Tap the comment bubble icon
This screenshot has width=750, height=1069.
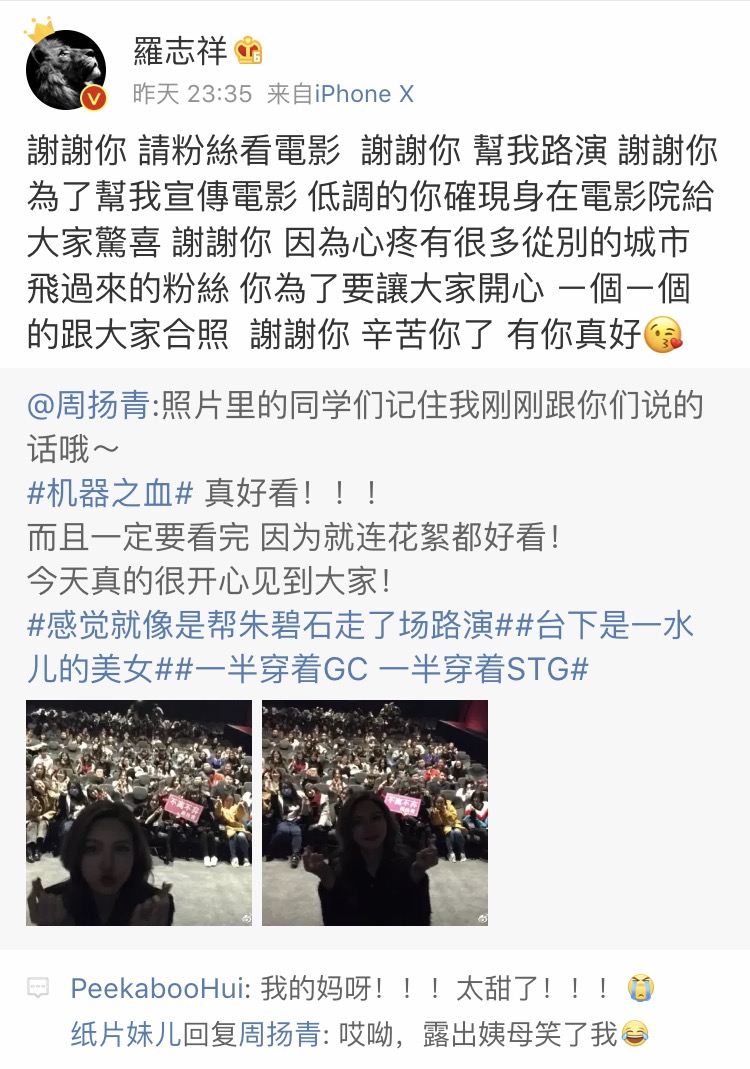pyautogui.click(x=39, y=988)
